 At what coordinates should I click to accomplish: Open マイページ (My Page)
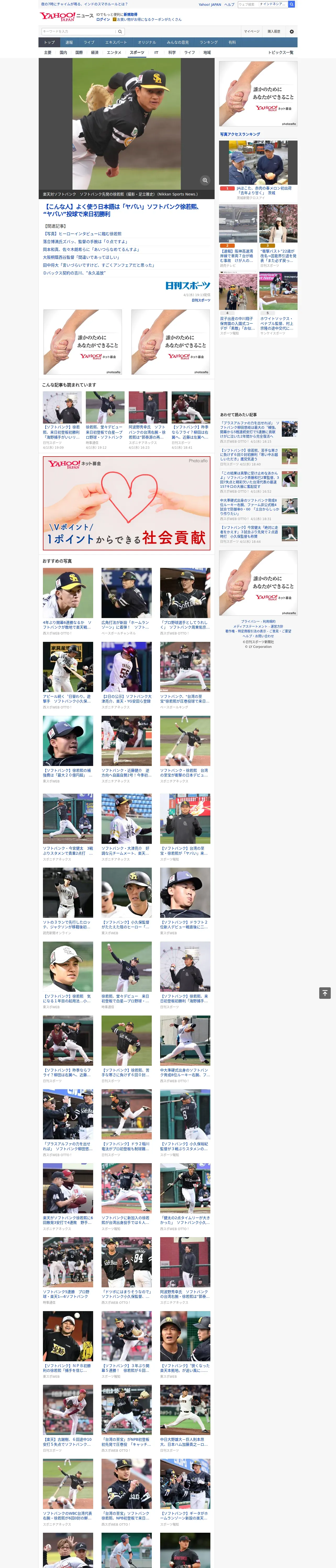click(x=252, y=32)
